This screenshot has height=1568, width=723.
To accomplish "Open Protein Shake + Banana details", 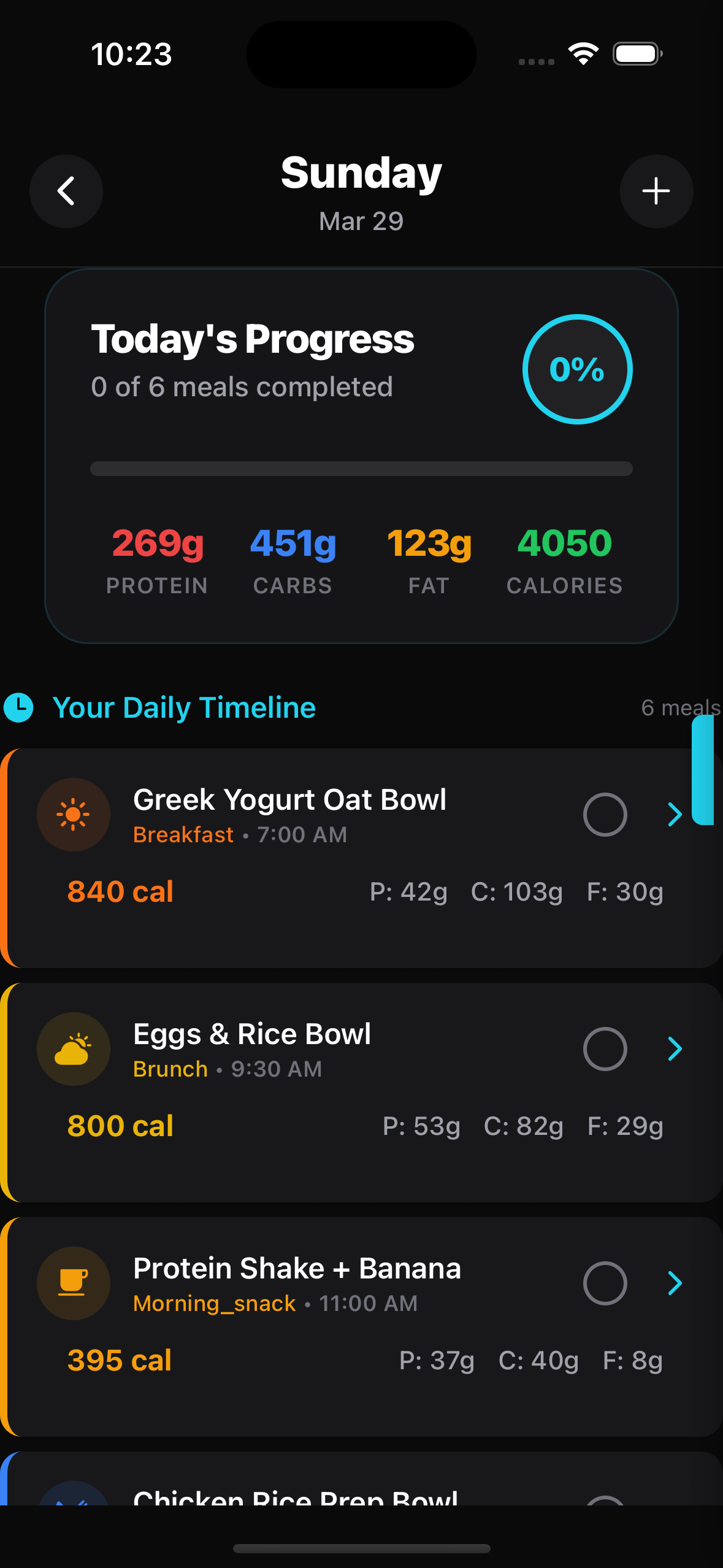I will [675, 1283].
